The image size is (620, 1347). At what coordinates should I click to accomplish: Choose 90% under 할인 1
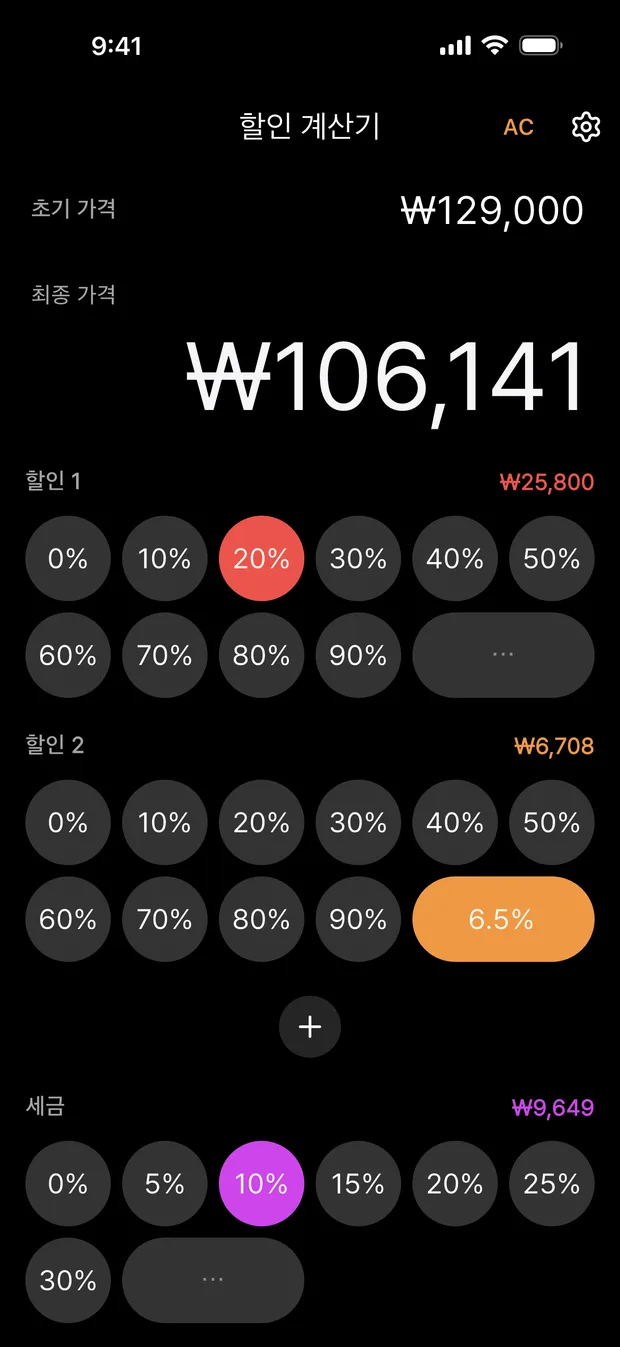(x=358, y=655)
